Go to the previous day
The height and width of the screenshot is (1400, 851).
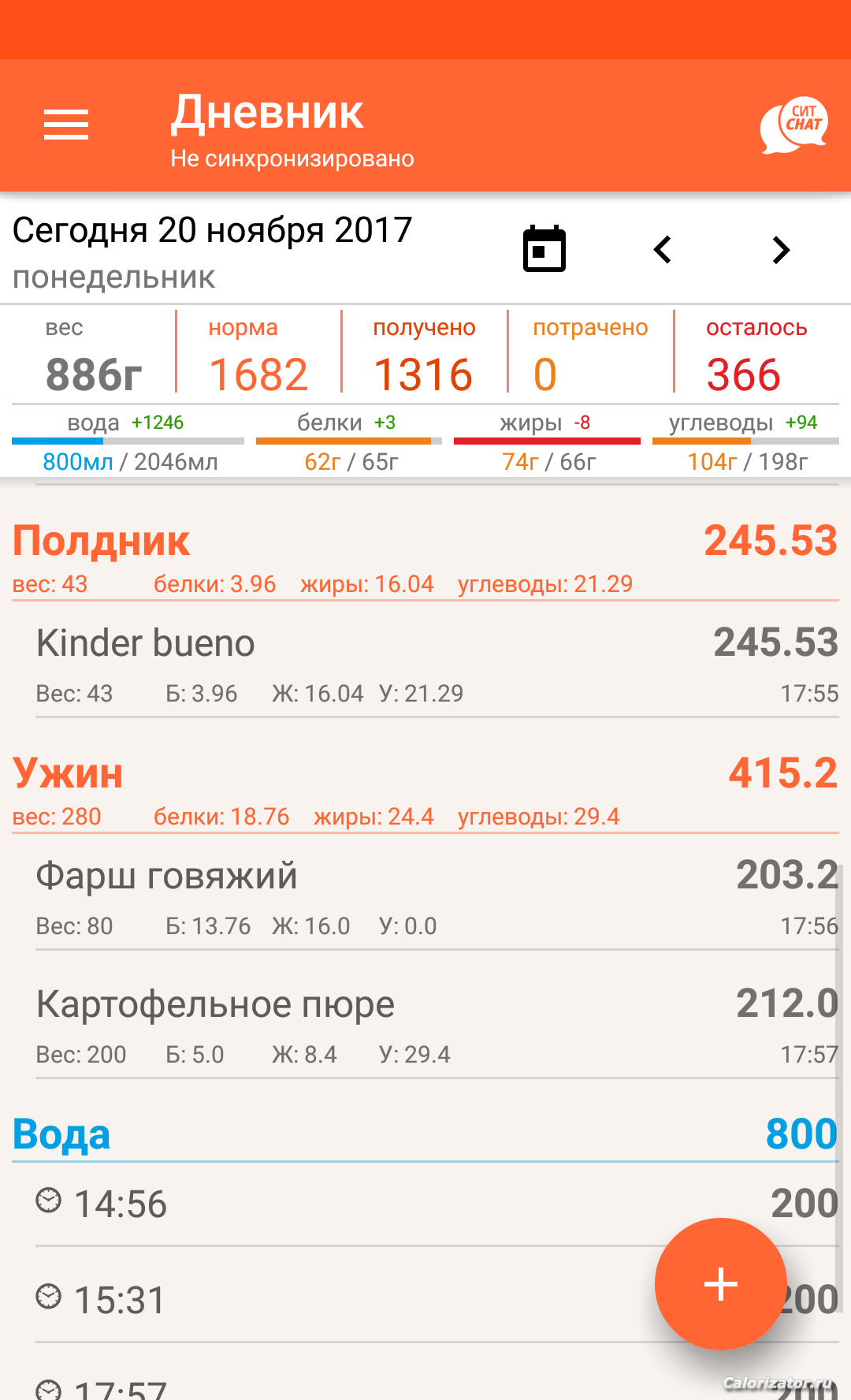[x=663, y=250]
